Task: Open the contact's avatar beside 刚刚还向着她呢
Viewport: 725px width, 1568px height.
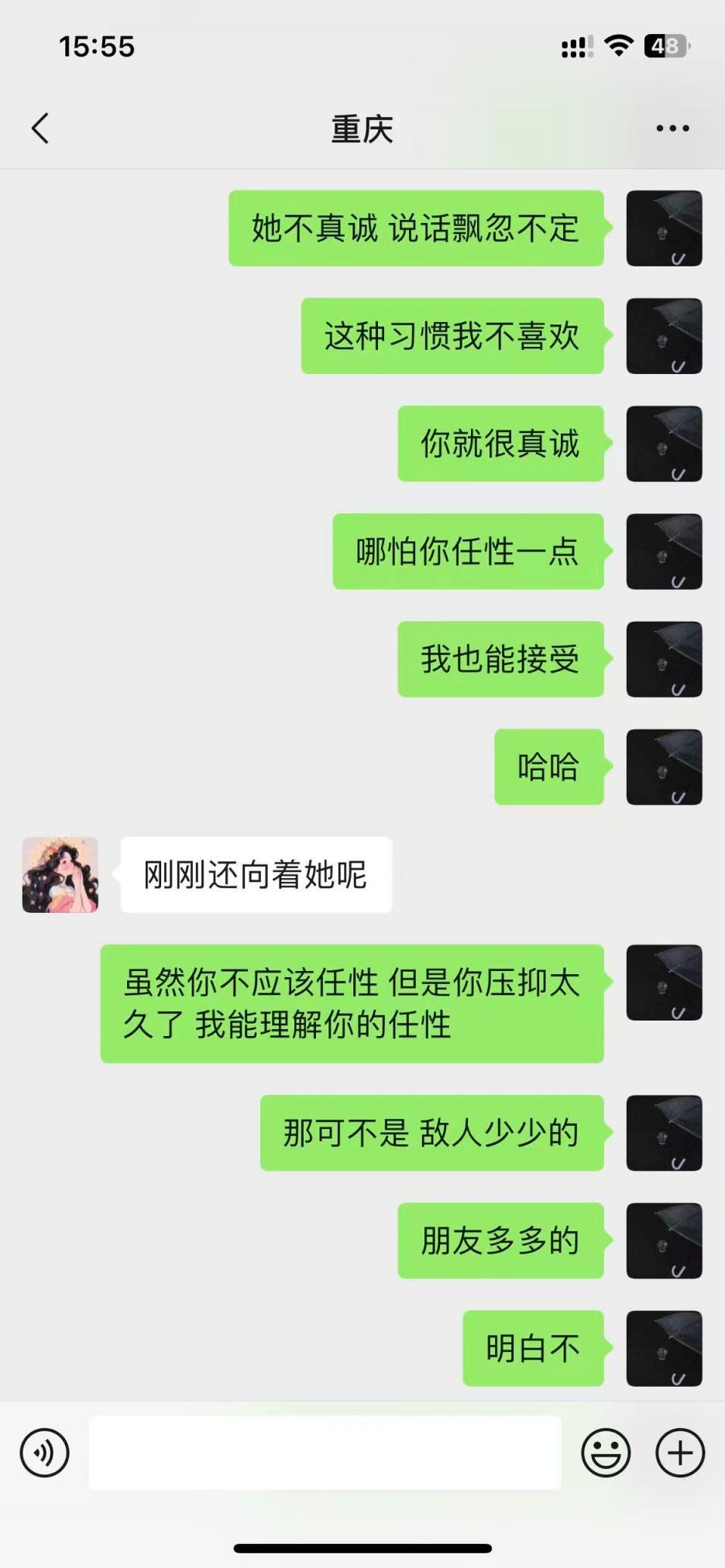Action: click(x=60, y=875)
